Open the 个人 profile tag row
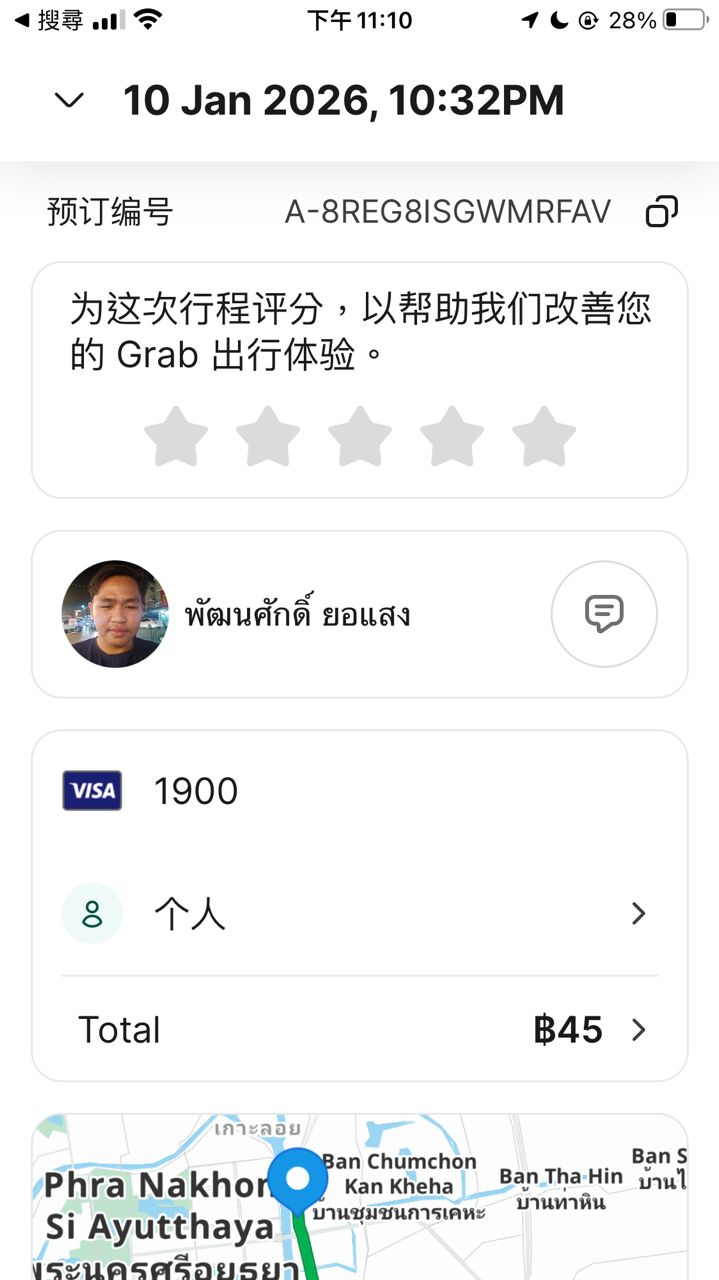 click(x=359, y=914)
